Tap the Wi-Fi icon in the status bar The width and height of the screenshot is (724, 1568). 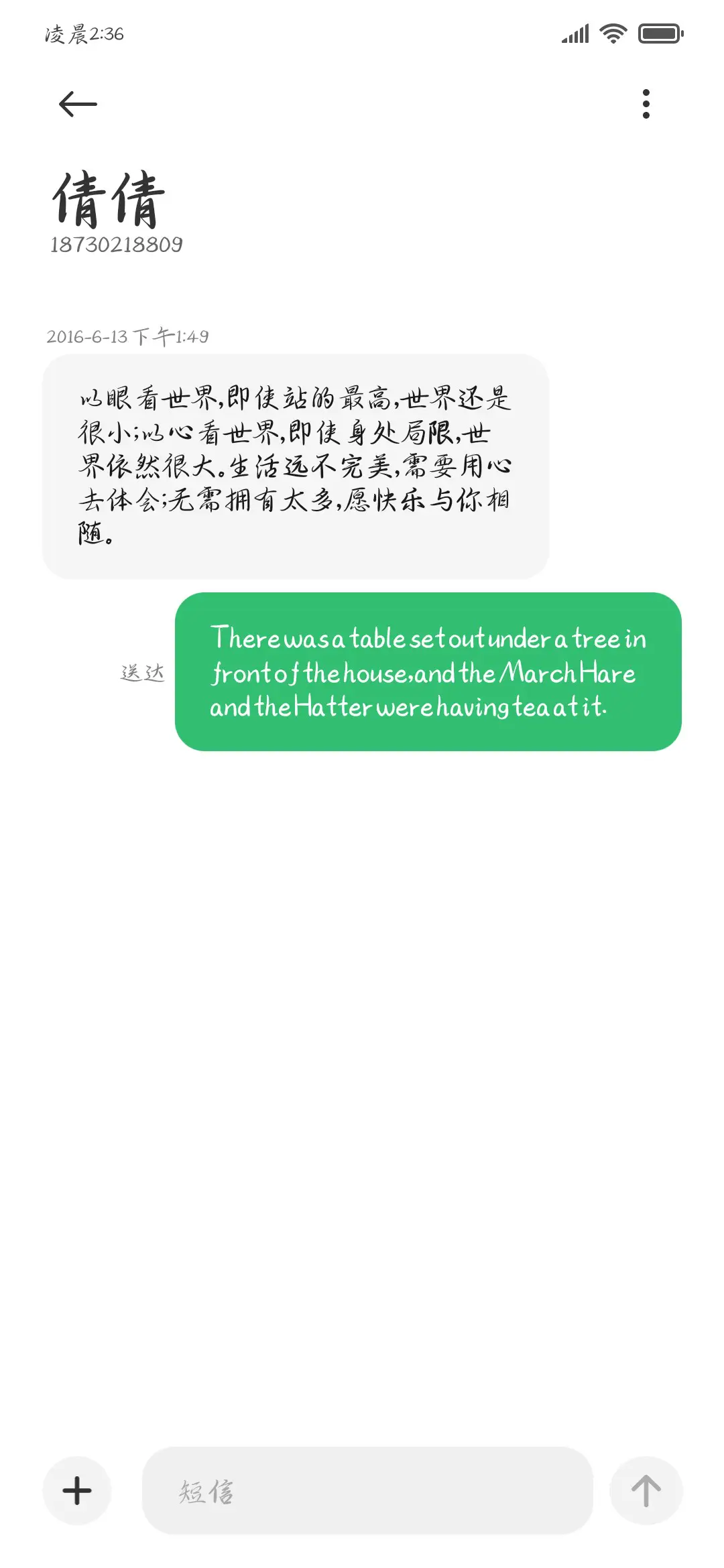tap(612, 32)
